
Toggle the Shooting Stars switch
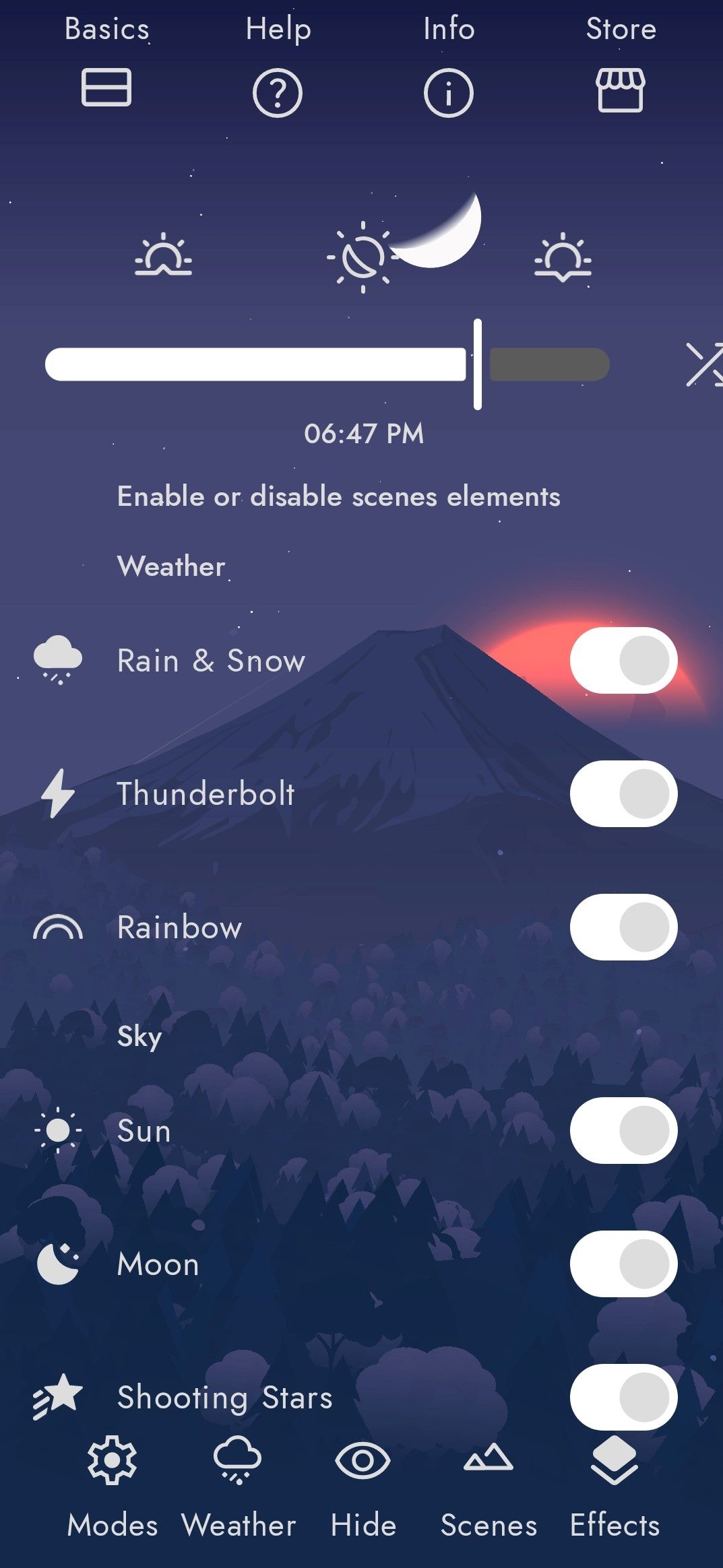coord(623,1398)
